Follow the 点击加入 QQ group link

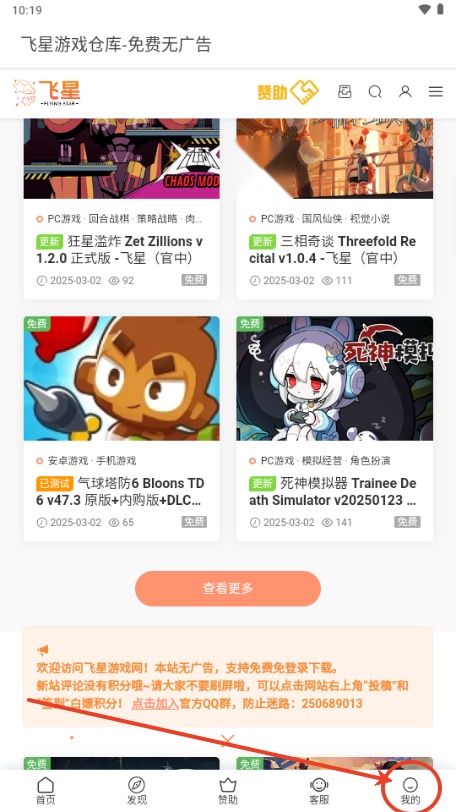(155, 704)
